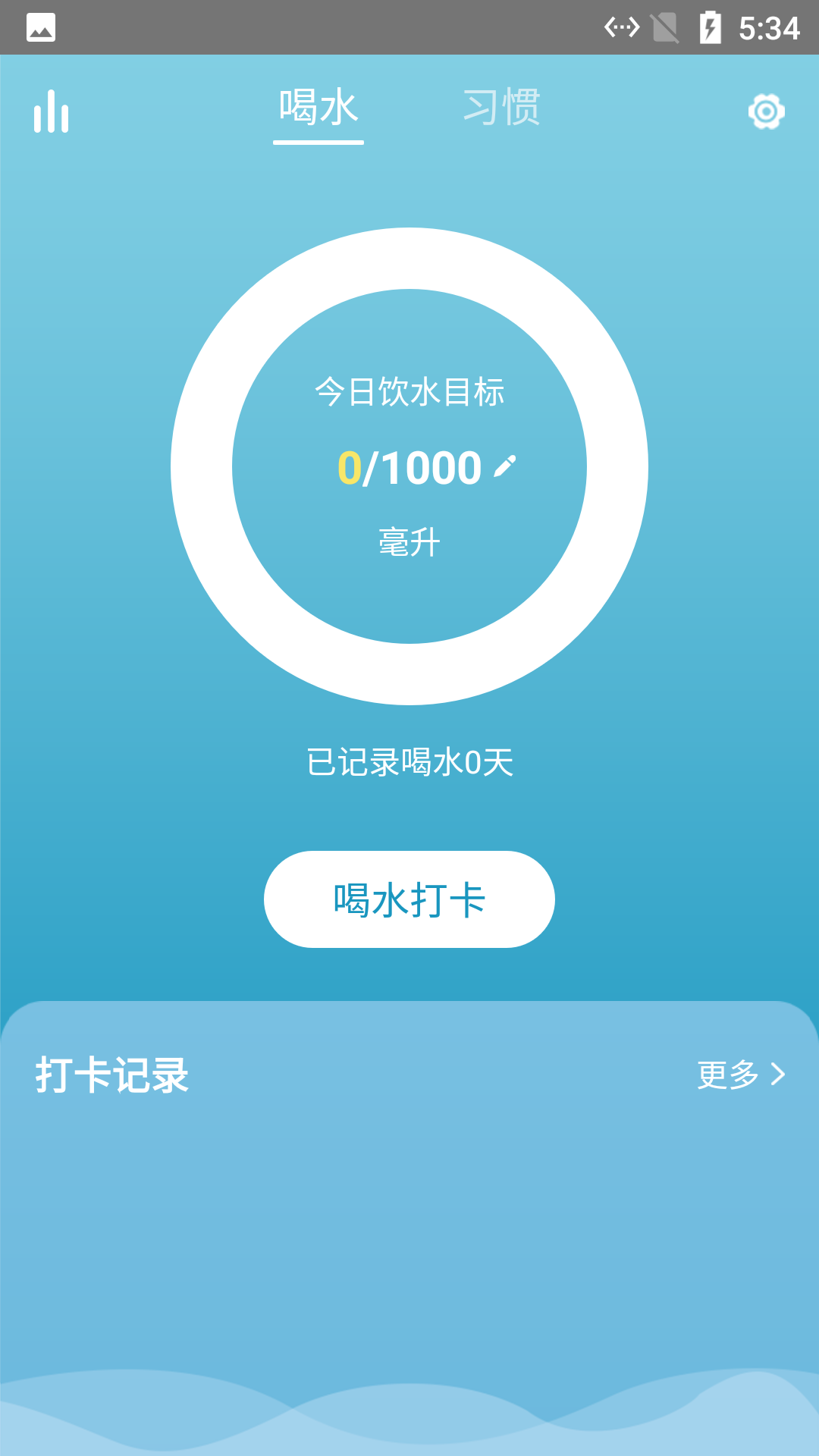
Task: Open 更多 check-in records
Action: point(741,1075)
